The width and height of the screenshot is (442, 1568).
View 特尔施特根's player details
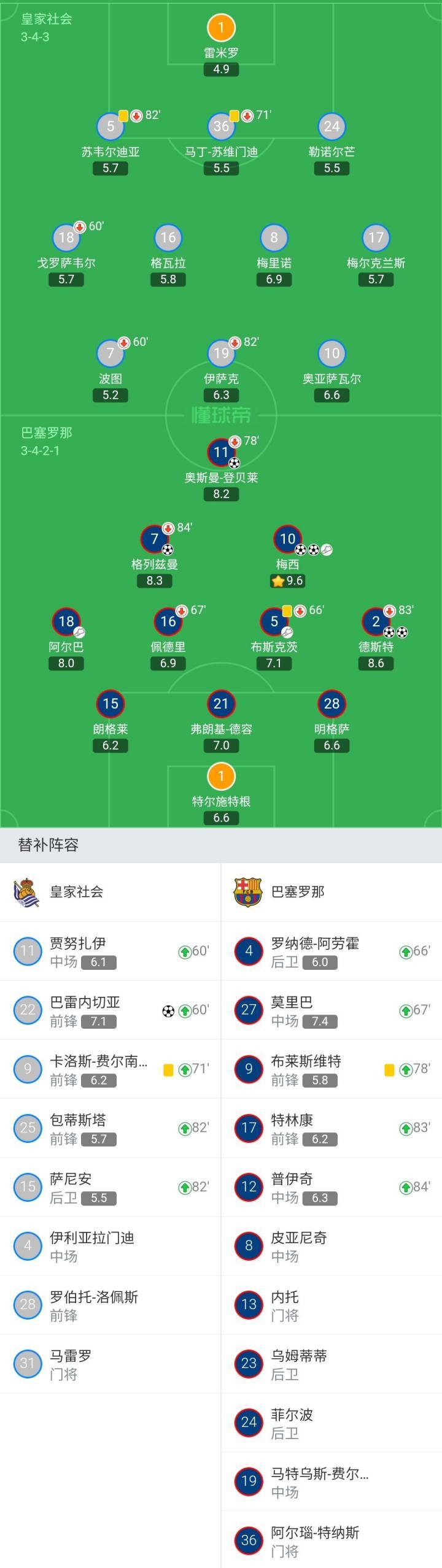[221, 777]
